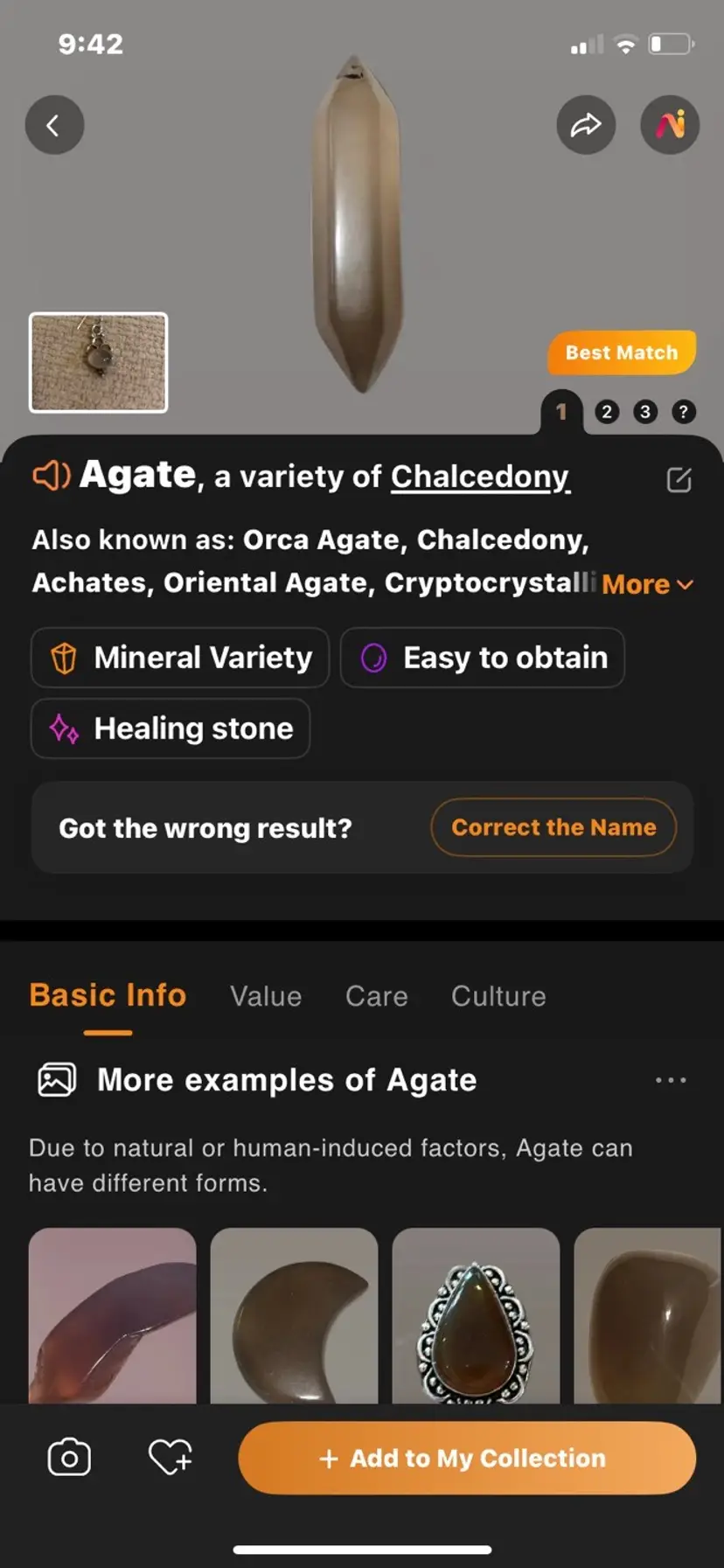Open the question mark result option
Image resolution: width=724 pixels, height=1568 pixels.
point(684,411)
